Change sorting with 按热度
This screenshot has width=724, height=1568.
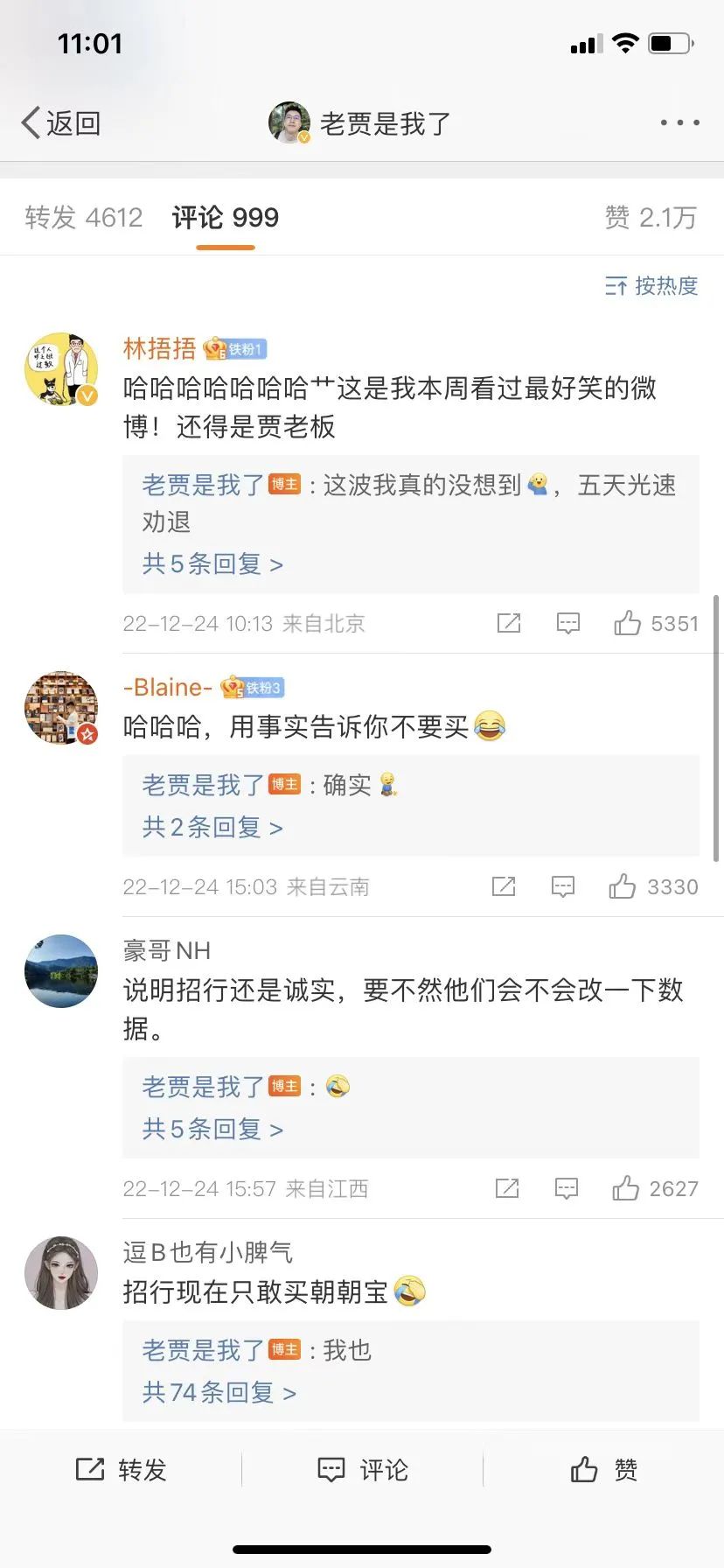pyautogui.click(x=651, y=286)
